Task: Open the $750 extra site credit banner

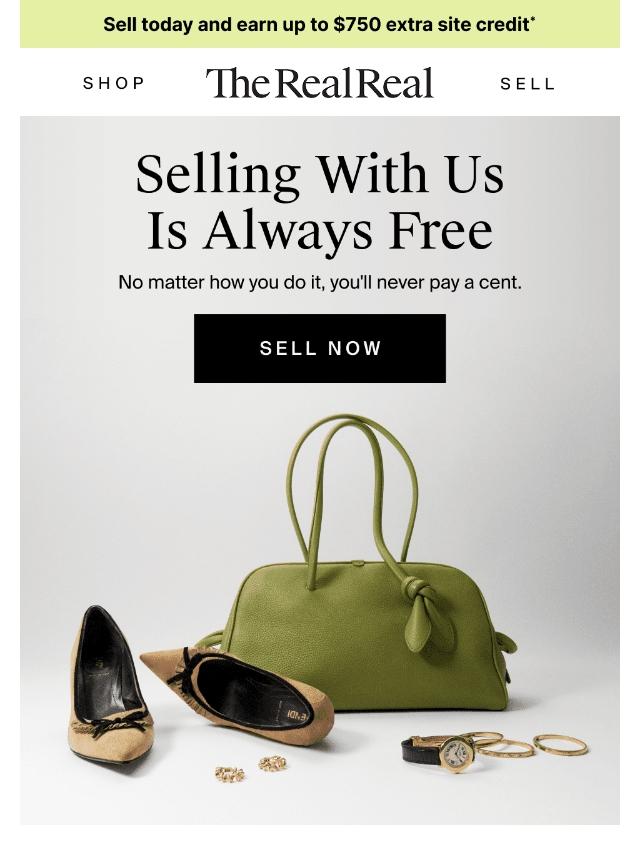Action: click(320, 24)
